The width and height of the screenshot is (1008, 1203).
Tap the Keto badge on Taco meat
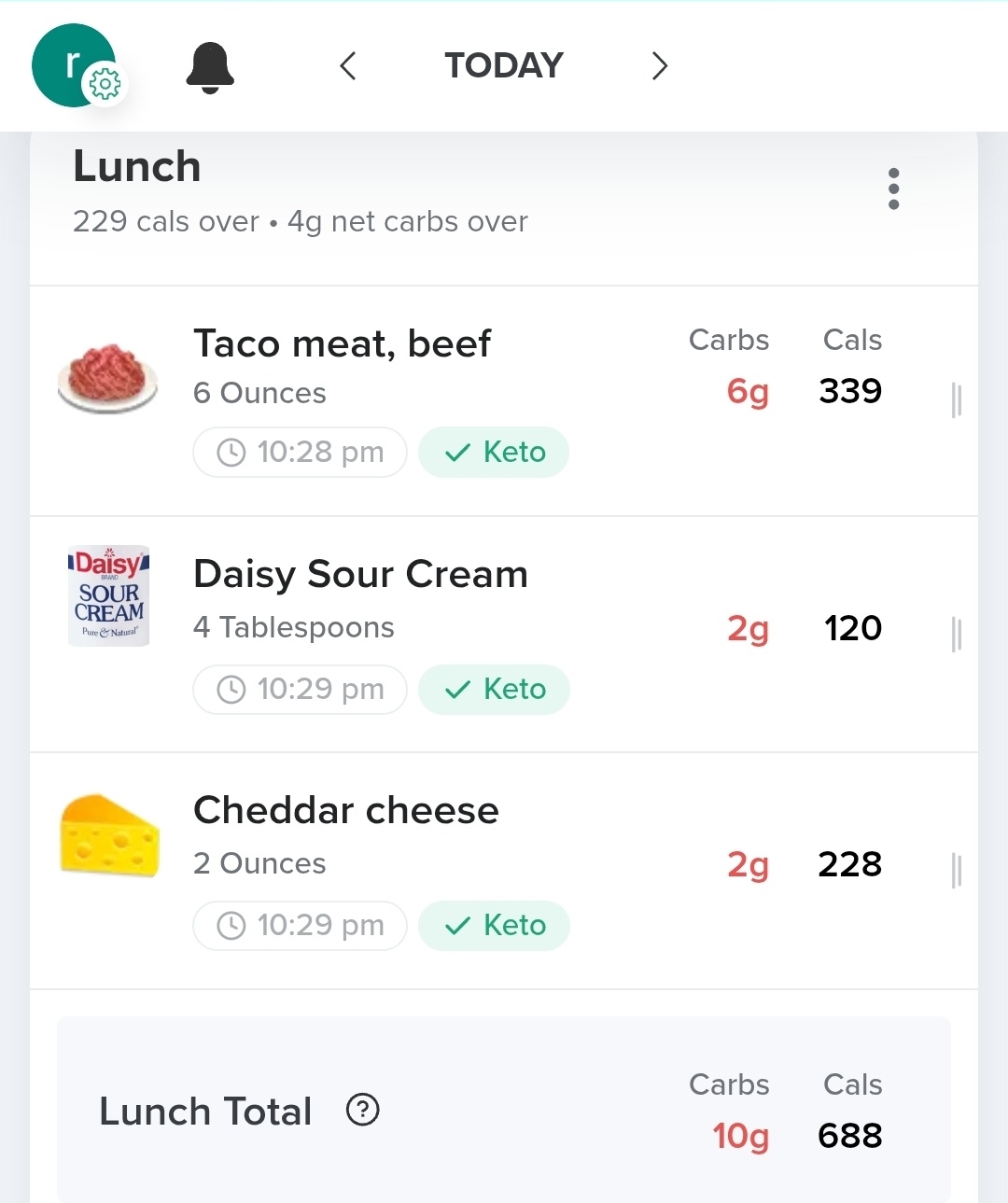[x=494, y=453]
